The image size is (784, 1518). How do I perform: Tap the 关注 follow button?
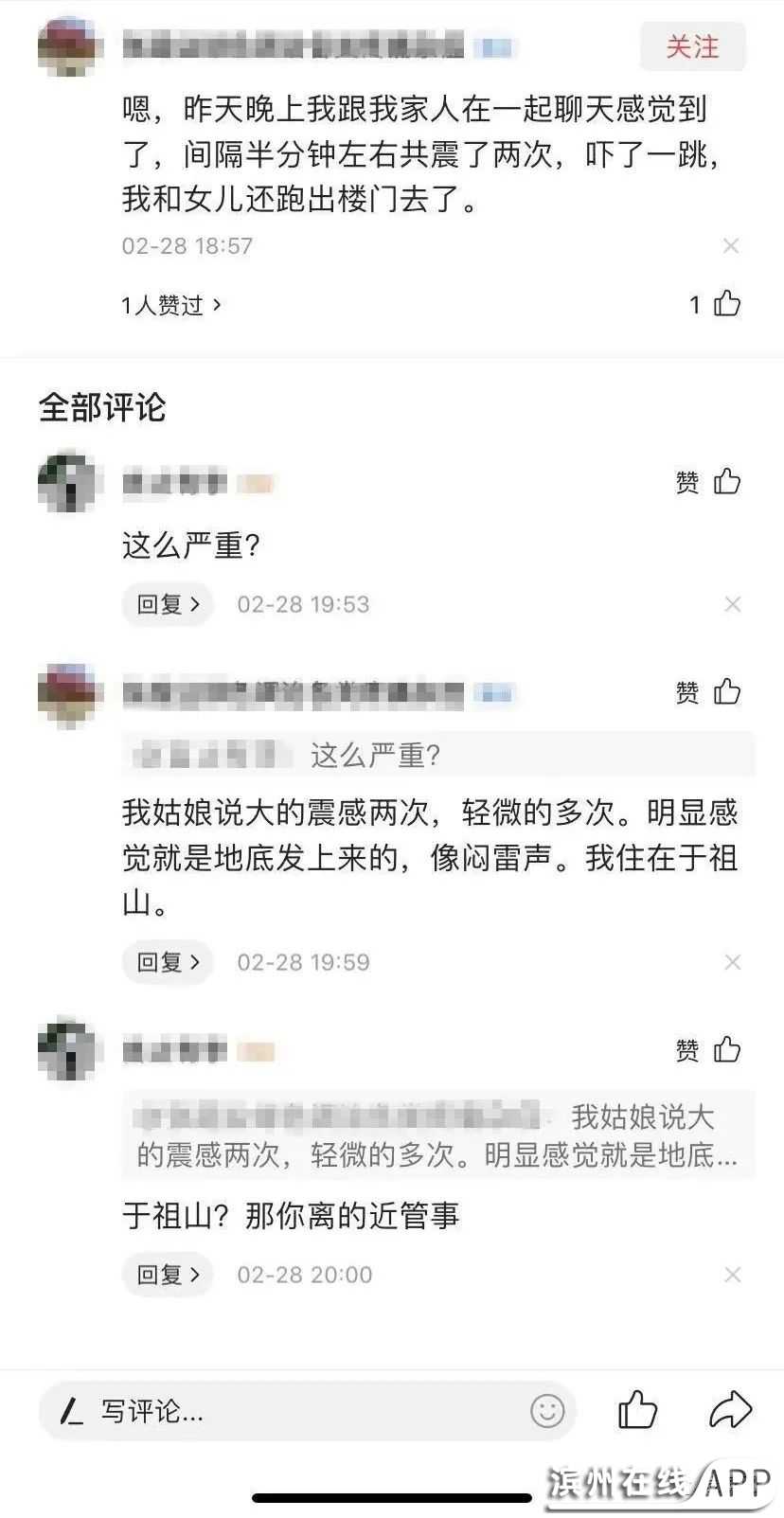tap(692, 46)
